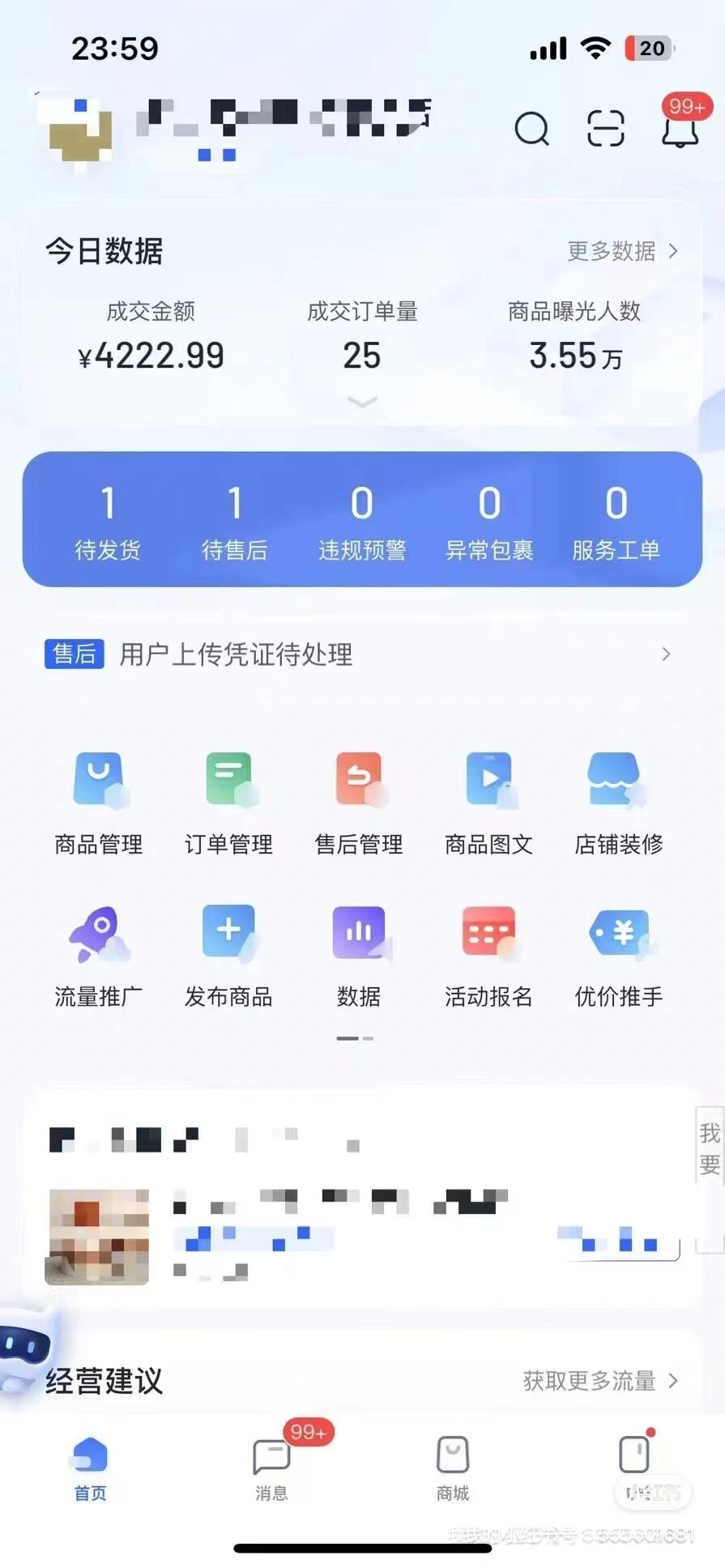Switch to the 消息 tab
This screenshot has width=725, height=1568.
(271, 1468)
